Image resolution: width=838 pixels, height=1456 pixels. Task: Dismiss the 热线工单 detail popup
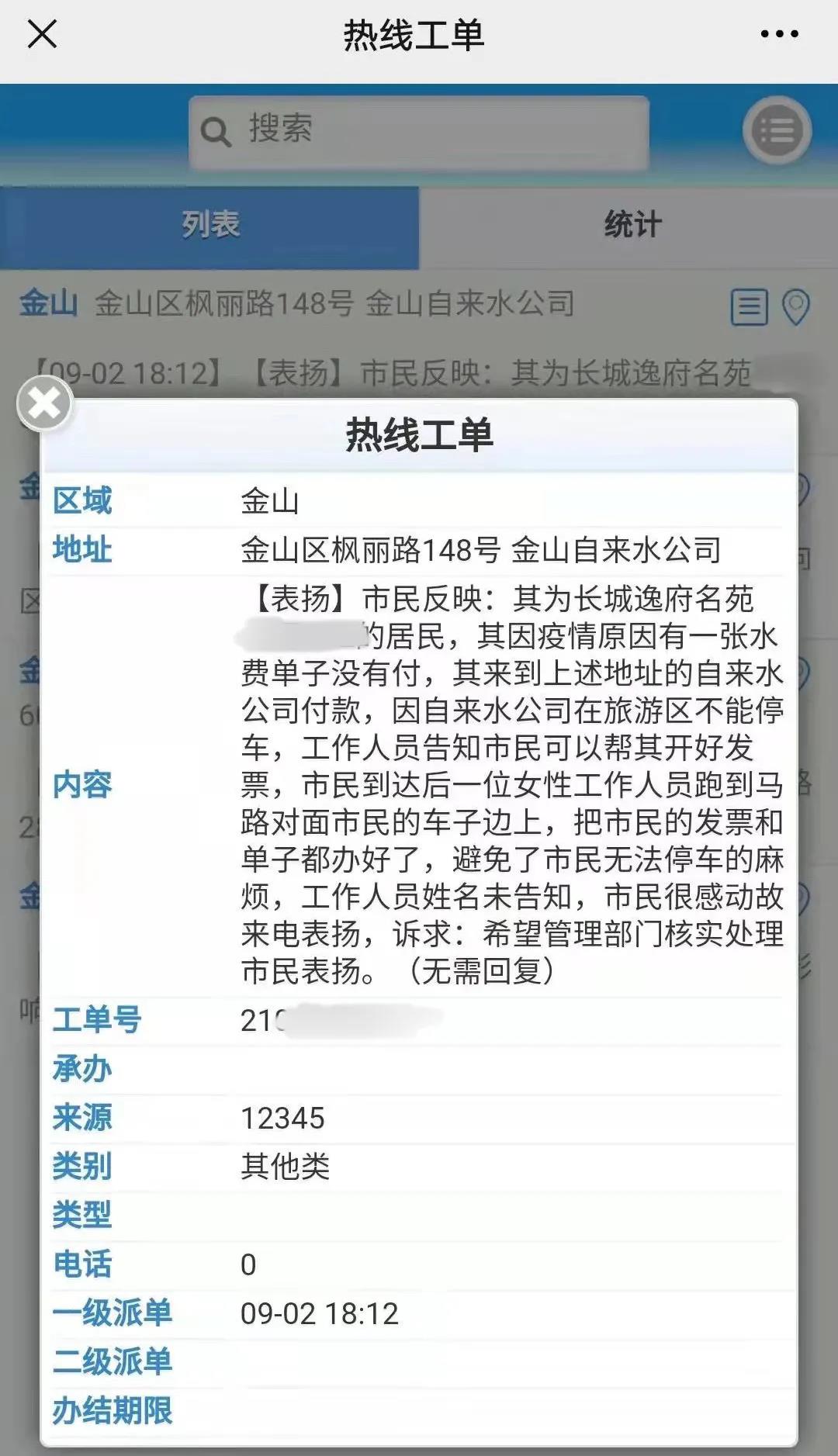click(45, 403)
